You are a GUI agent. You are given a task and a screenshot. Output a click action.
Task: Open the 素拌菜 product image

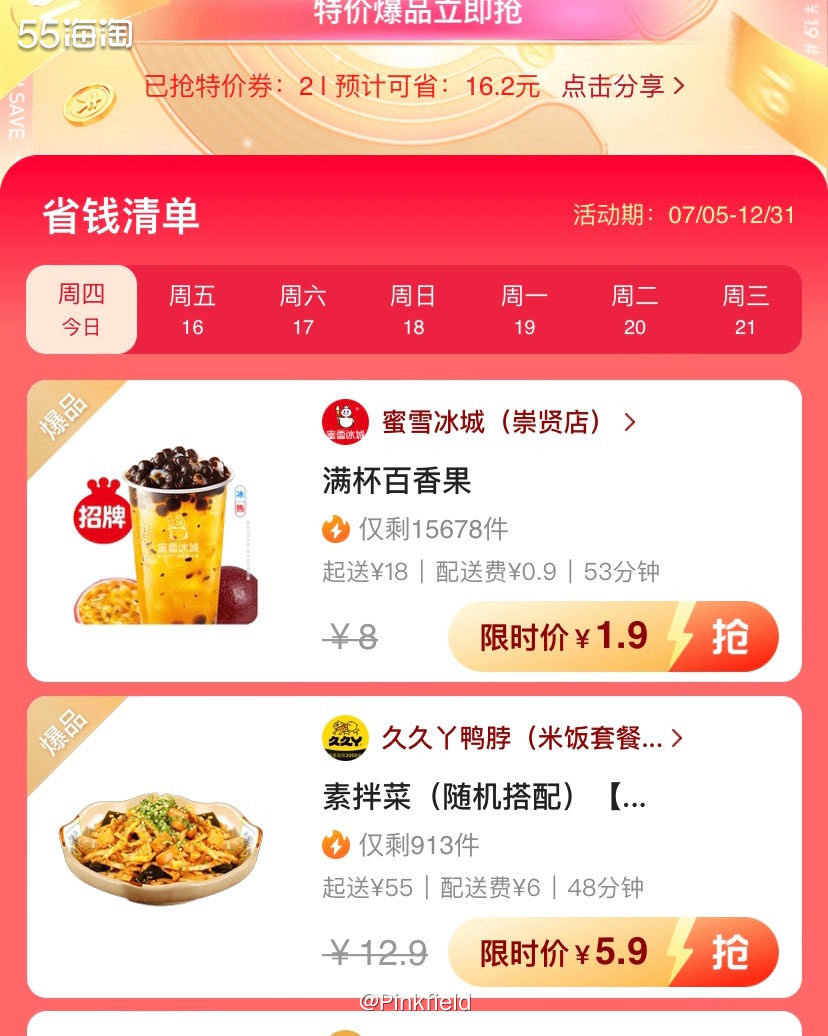[x=160, y=848]
